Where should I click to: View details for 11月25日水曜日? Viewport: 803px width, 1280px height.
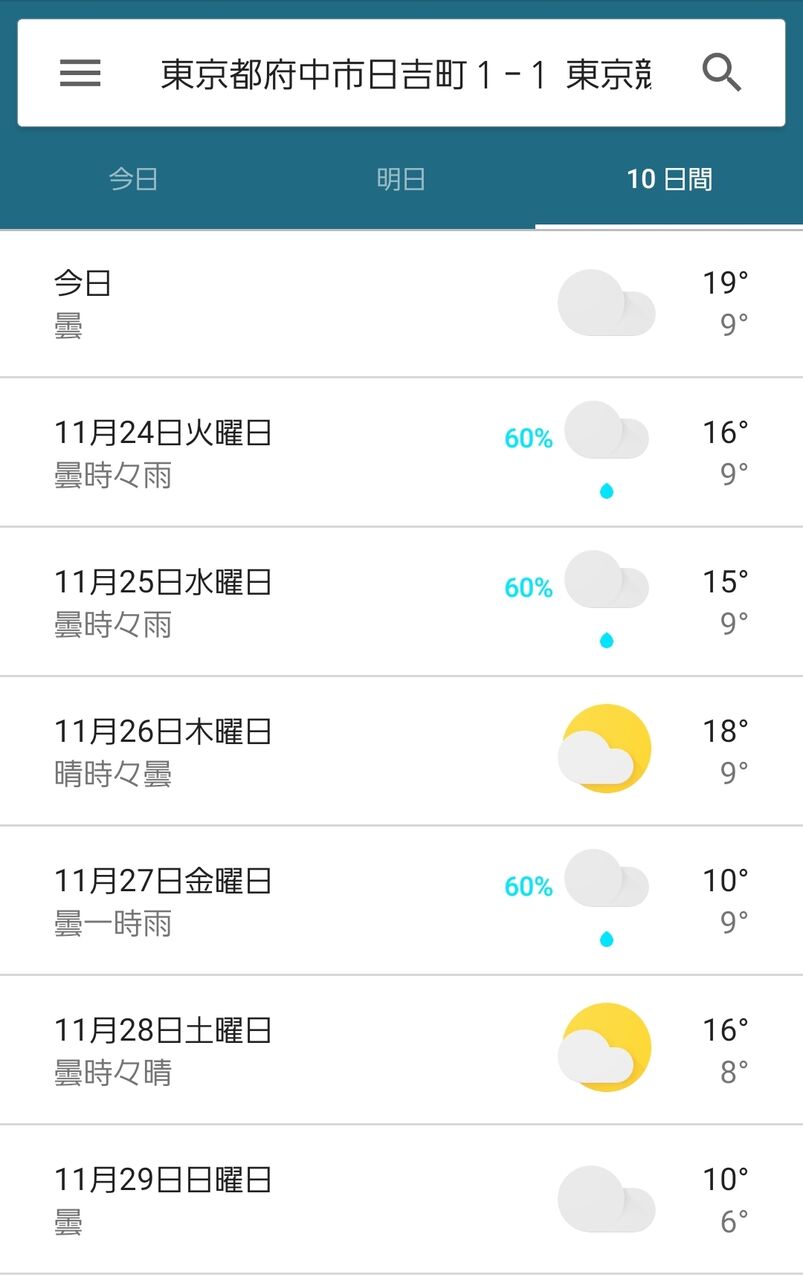pyautogui.click(x=401, y=602)
